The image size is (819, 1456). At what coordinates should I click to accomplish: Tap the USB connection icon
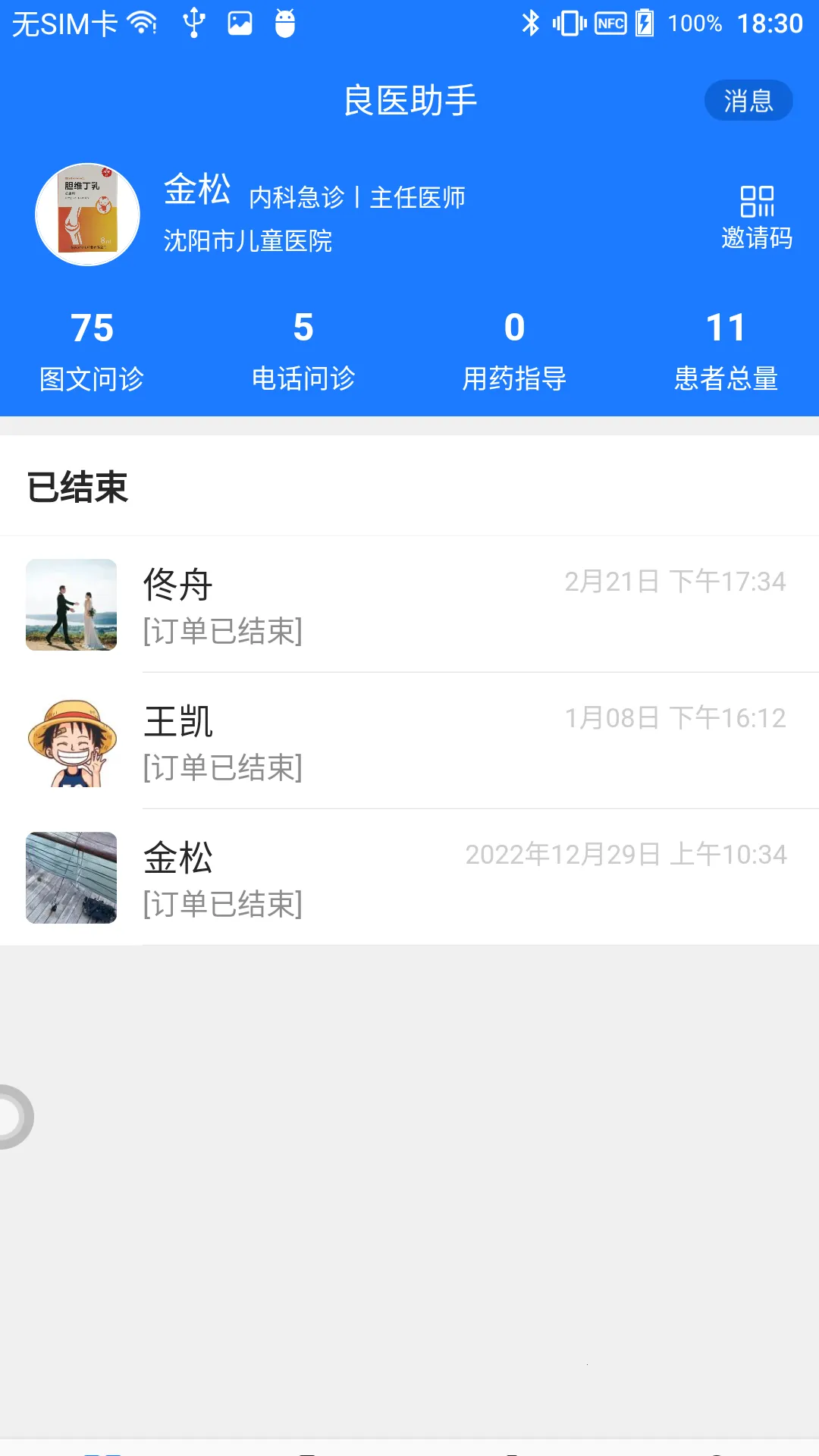(194, 24)
